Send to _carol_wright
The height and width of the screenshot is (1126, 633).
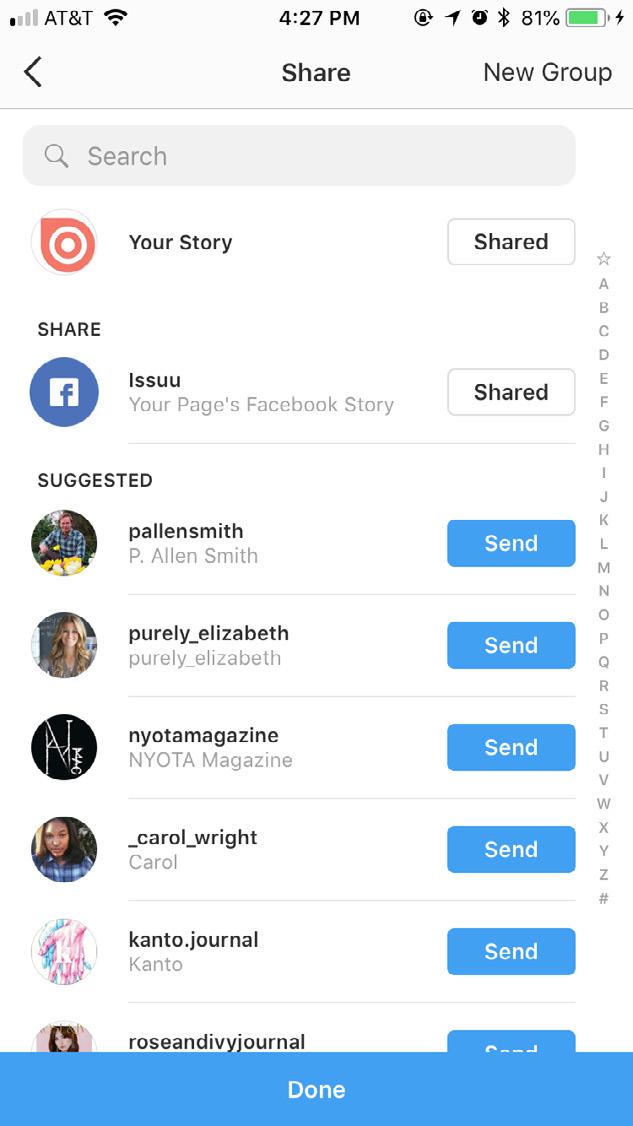511,849
